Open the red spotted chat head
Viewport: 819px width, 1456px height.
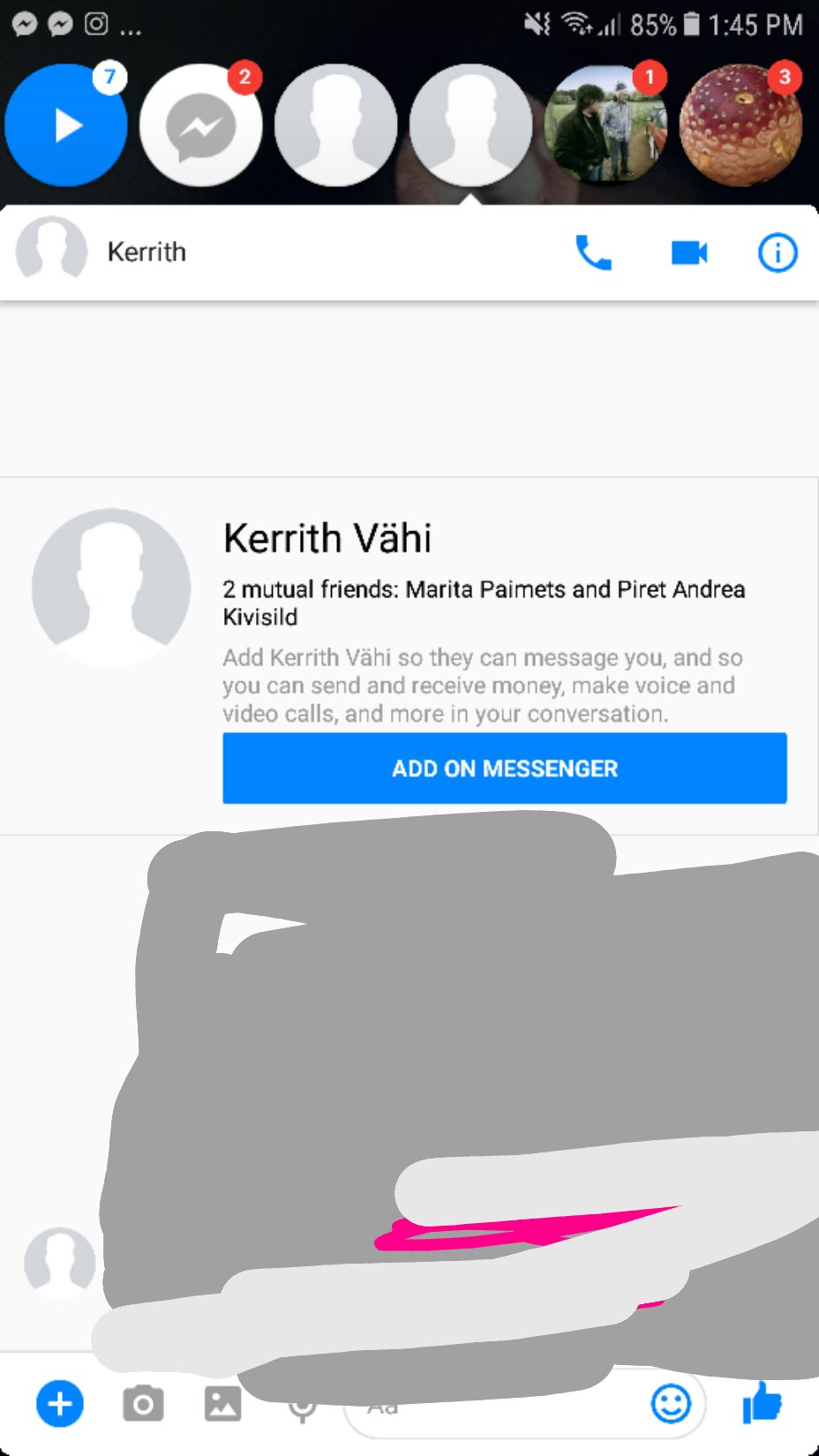pyautogui.click(x=740, y=124)
